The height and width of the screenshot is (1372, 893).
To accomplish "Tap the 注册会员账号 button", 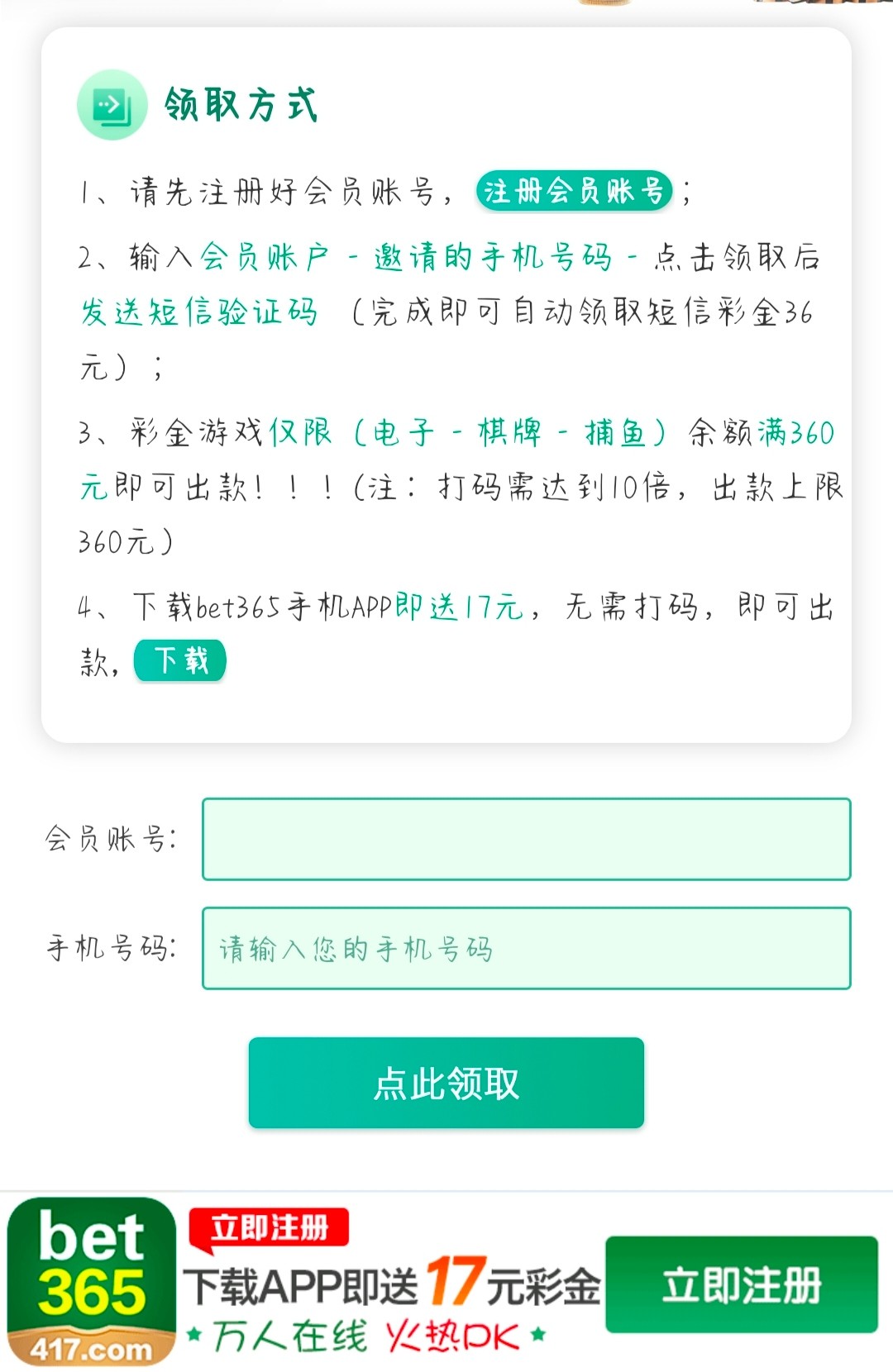I will 574,192.
